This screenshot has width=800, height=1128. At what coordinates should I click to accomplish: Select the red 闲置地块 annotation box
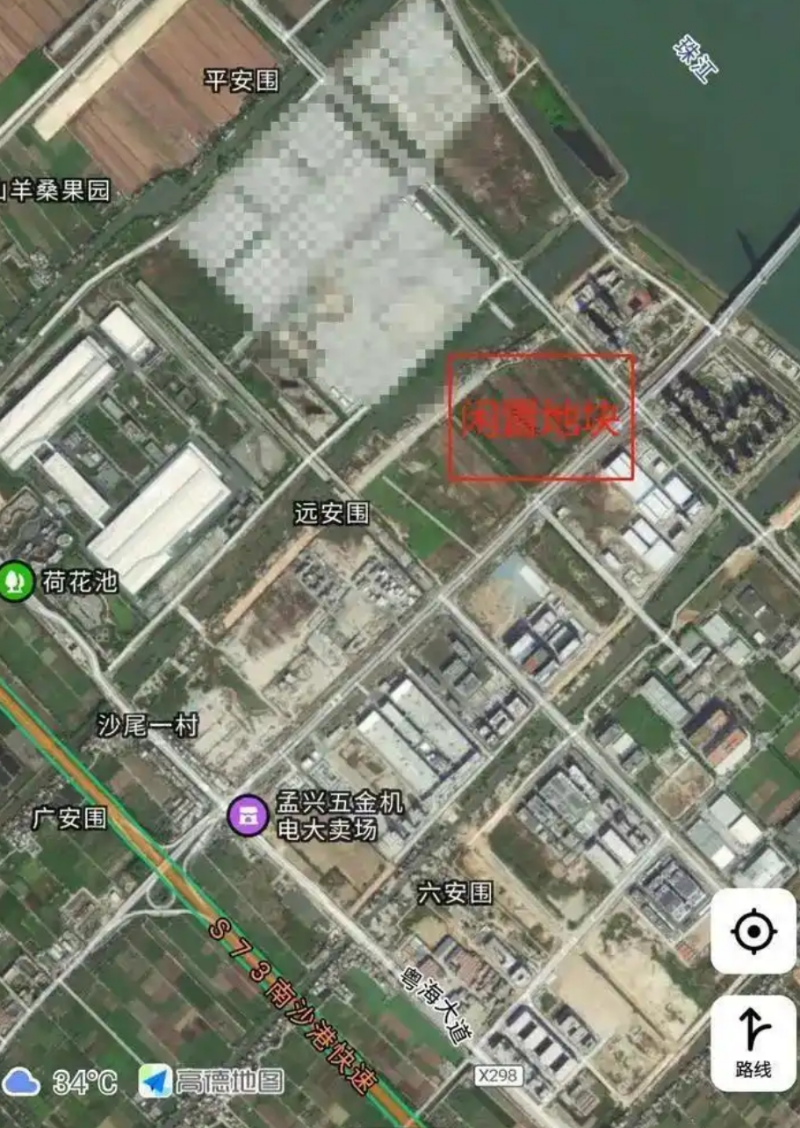coord(543,416)
